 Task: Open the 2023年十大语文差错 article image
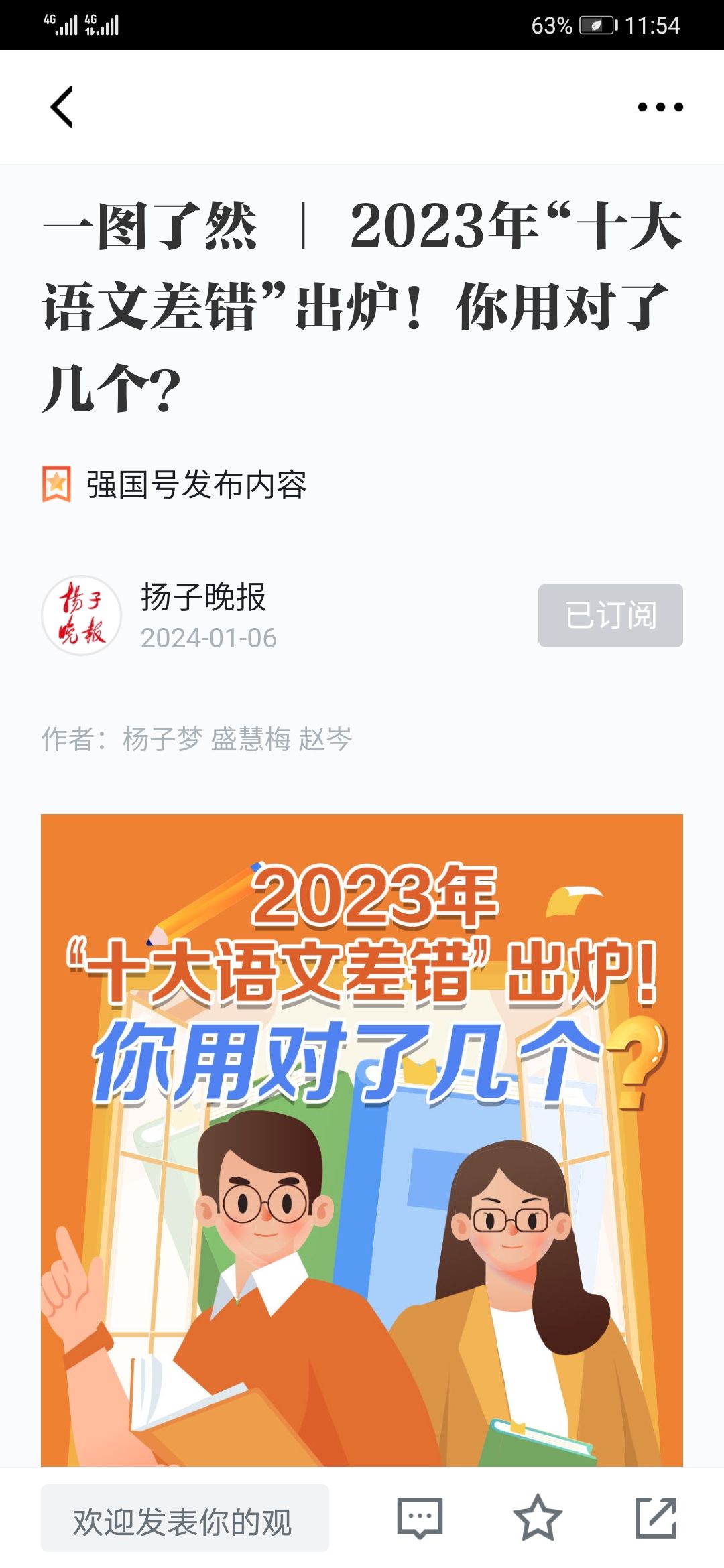point(362,1140)
